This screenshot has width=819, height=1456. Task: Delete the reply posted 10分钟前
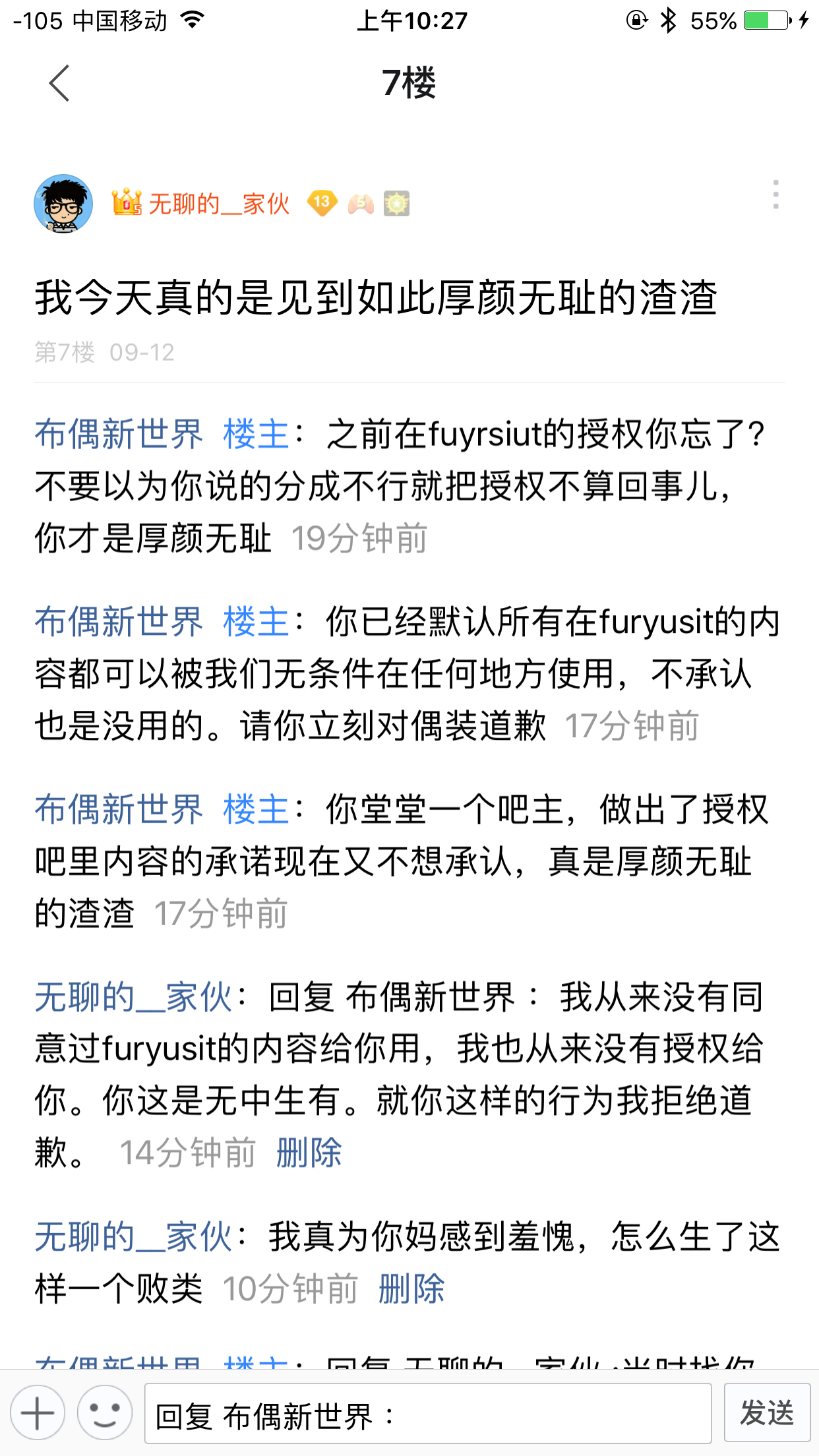pos(411,1289)
